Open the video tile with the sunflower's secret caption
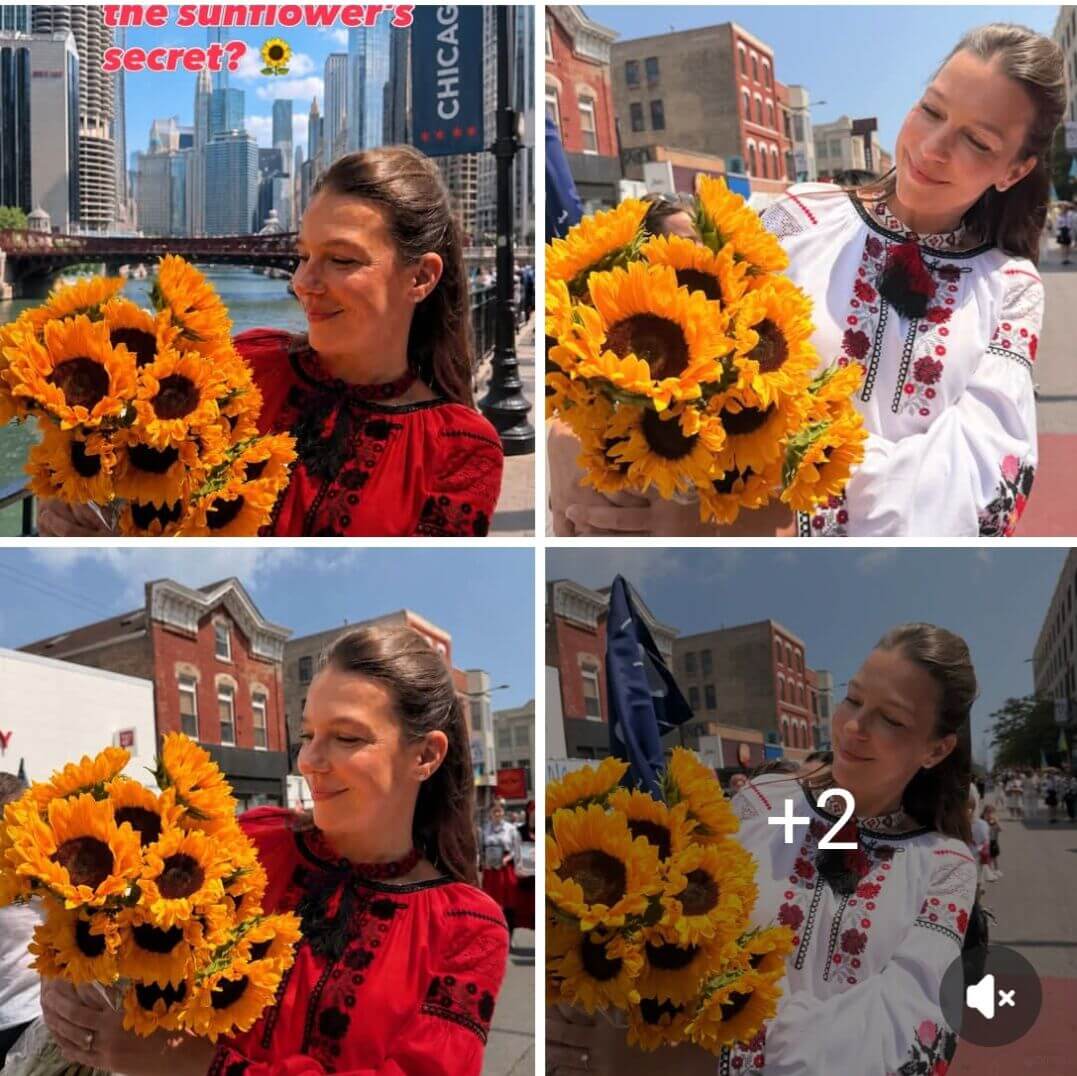 tap(267, 271)
